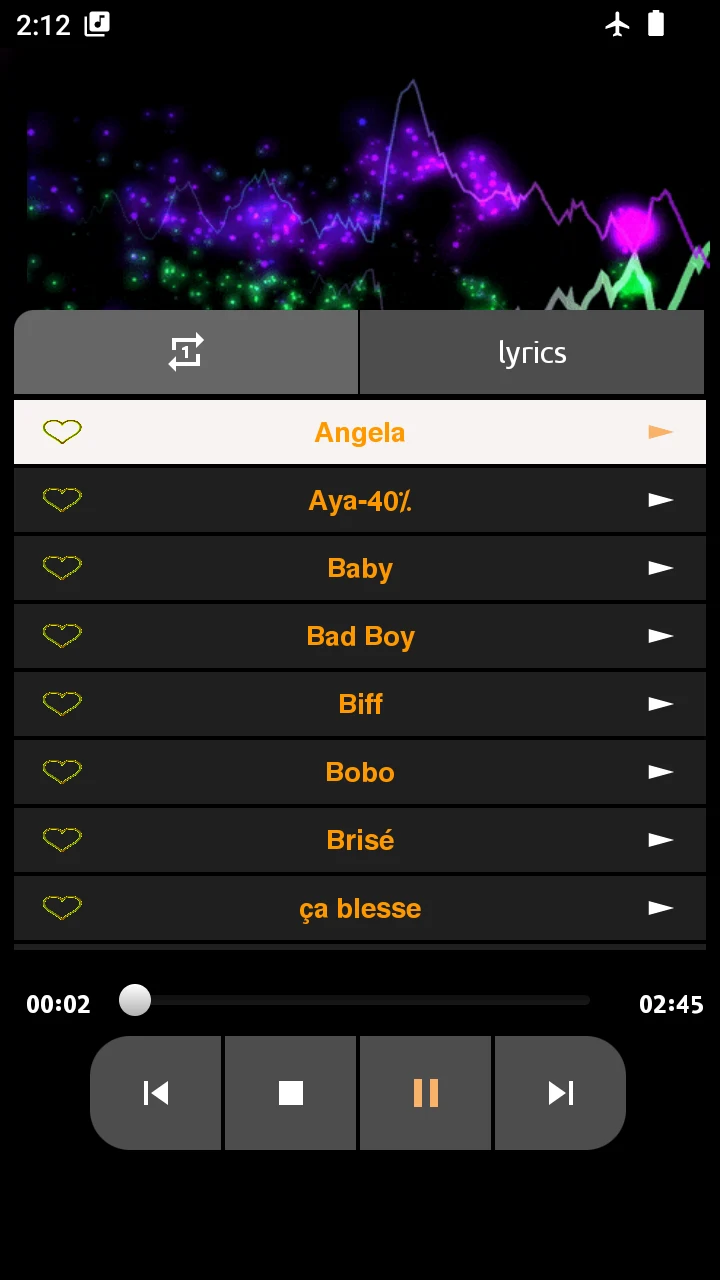
Task: Like the song Brisé
Action: [62, 840]
